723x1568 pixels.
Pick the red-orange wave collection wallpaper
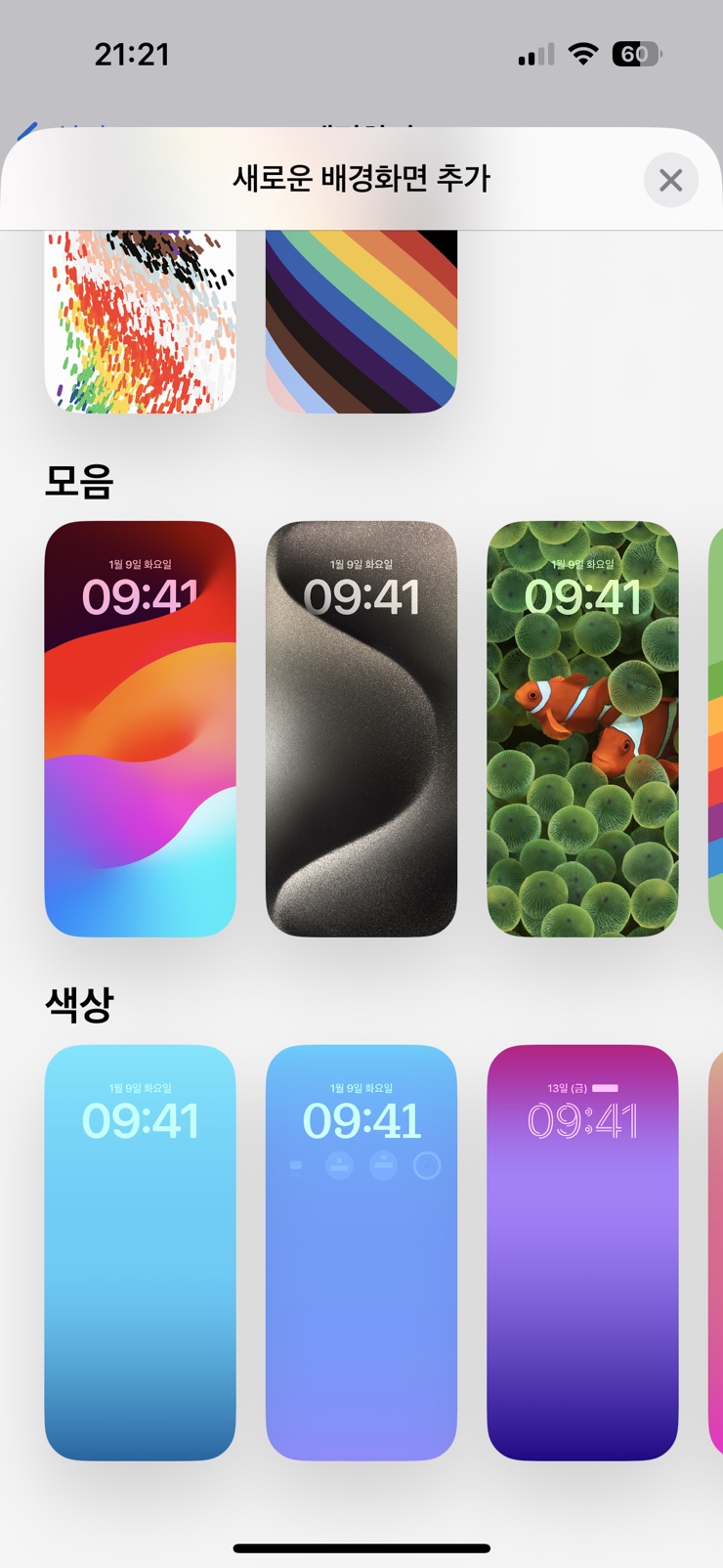pyautogui.click(x=141, y=728)
